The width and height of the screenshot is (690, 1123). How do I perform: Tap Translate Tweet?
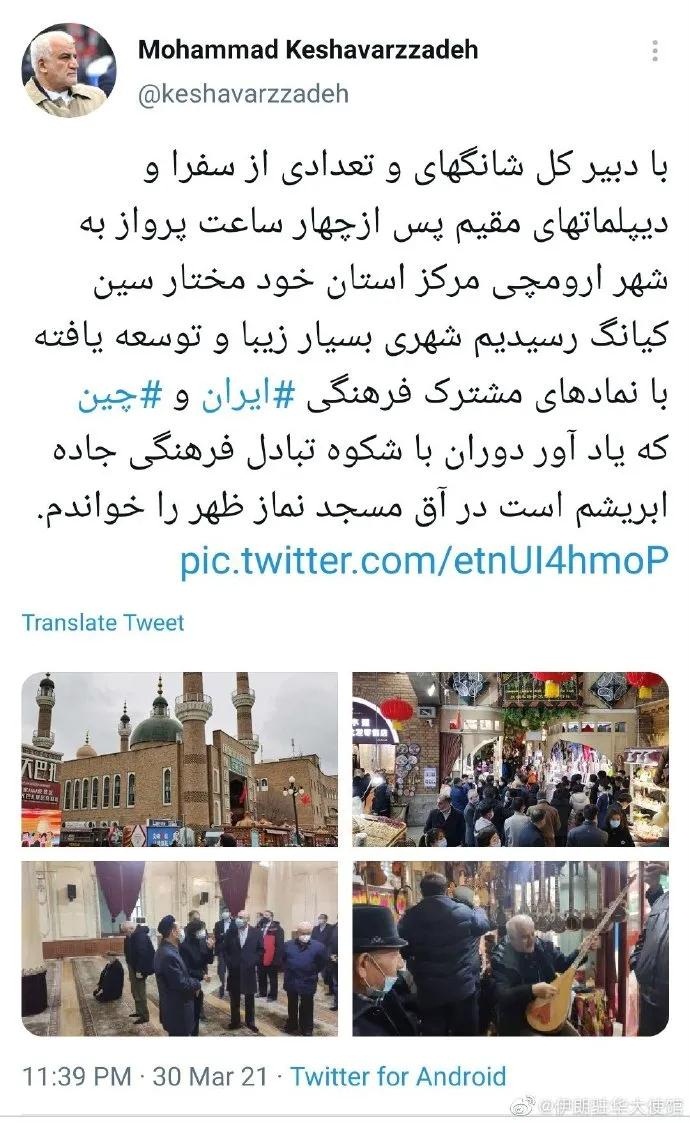pyautogui.click(x=103, y=622)
